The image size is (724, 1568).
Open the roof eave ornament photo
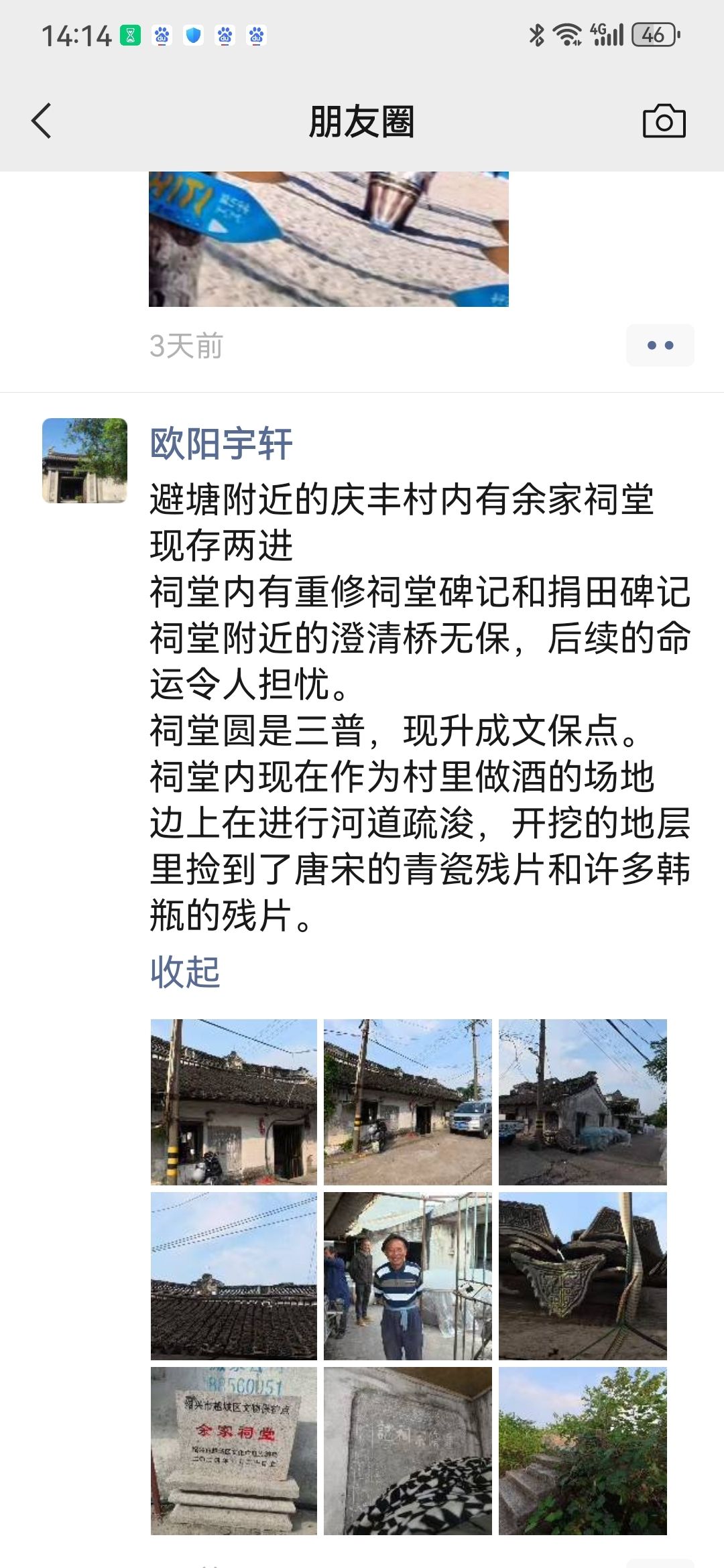pos(582,1276)
